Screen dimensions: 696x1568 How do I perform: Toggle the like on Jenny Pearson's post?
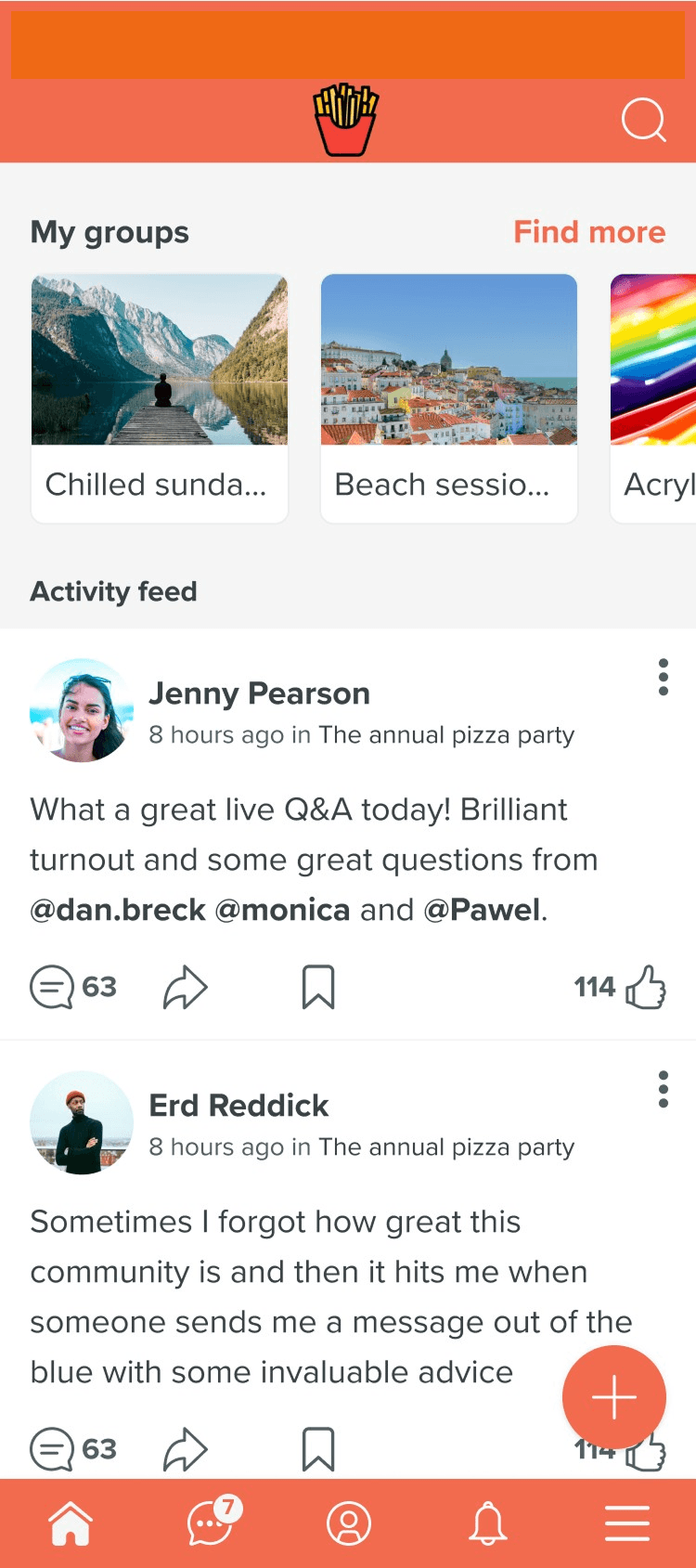tap(649, 987)
